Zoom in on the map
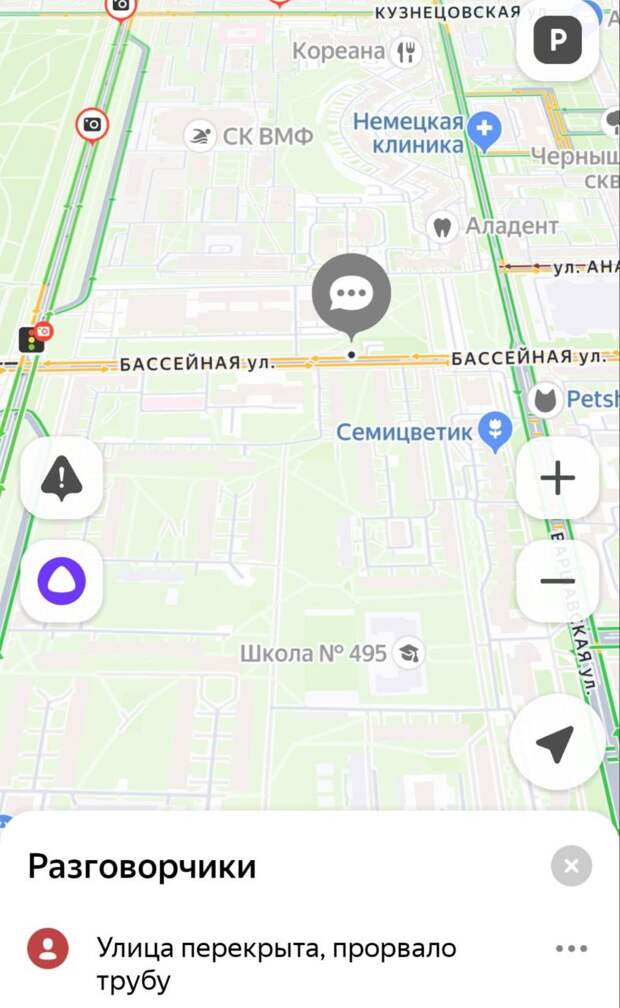Screen dimensions: 620x1008 click(x=557, y=478)
